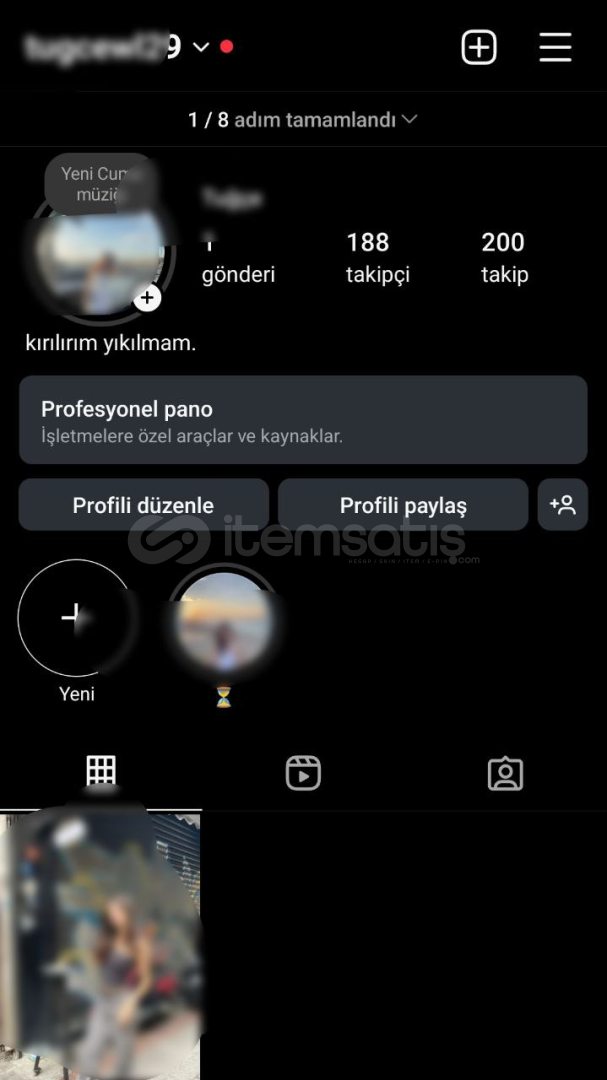Switch to the Reels tab

pyautogui.click(x=303, y=773)
